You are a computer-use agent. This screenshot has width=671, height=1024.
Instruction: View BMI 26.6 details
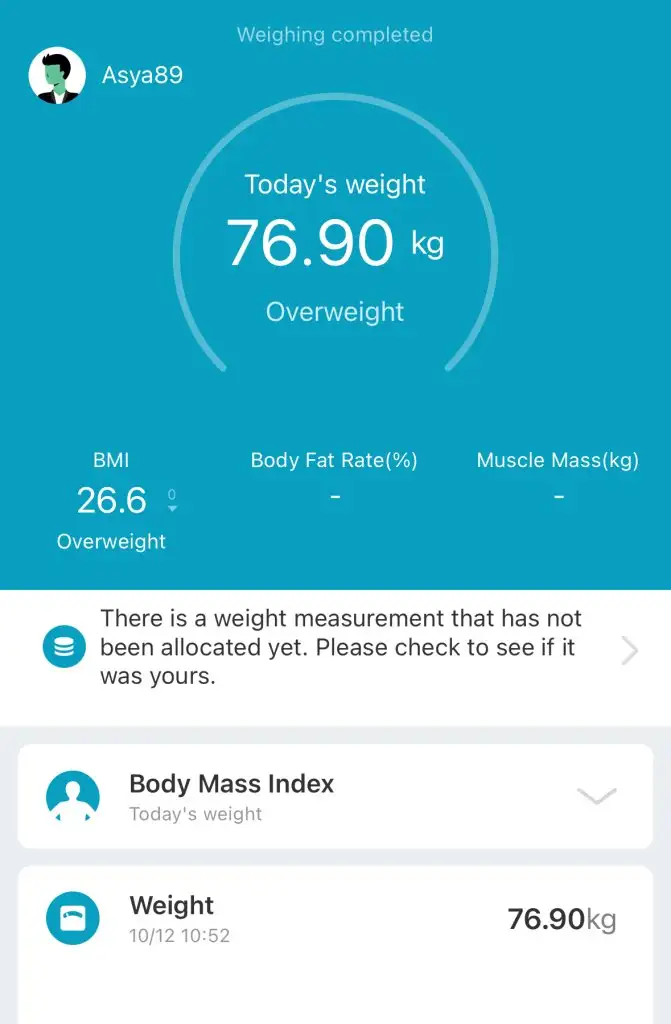click(x=111, y=500)
